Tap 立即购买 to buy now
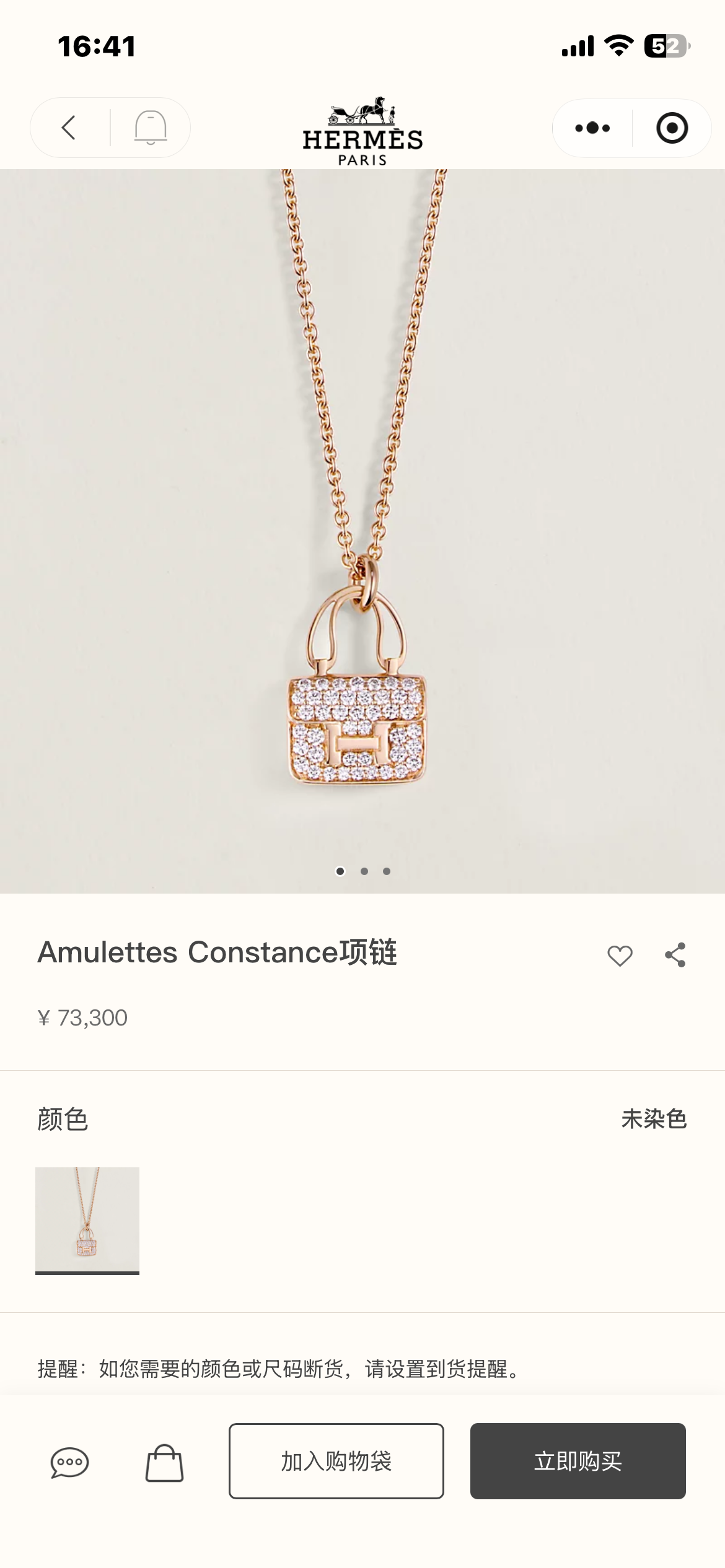 [578, 1461]
